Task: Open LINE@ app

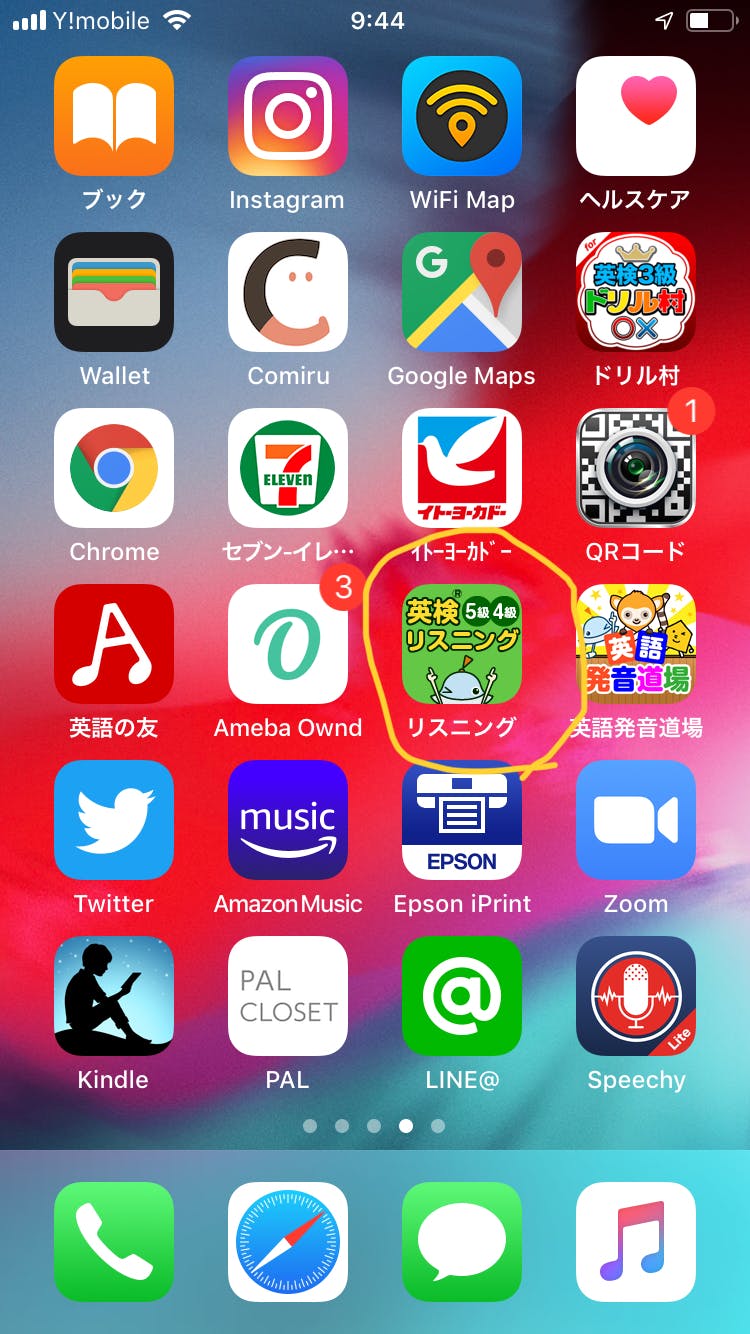Action: 462,996
